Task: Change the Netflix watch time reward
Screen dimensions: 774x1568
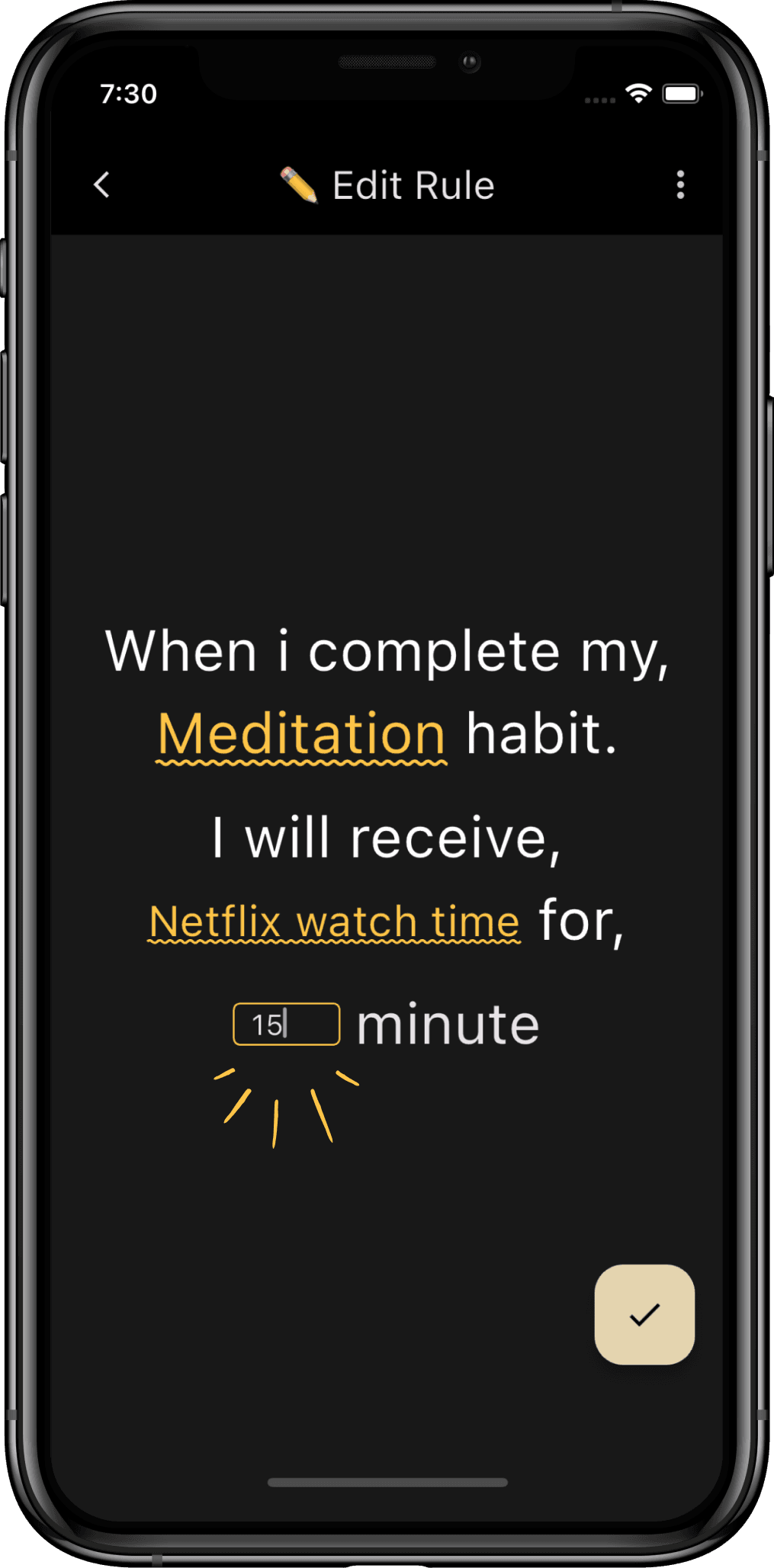Action: click(x=334, y=922)
